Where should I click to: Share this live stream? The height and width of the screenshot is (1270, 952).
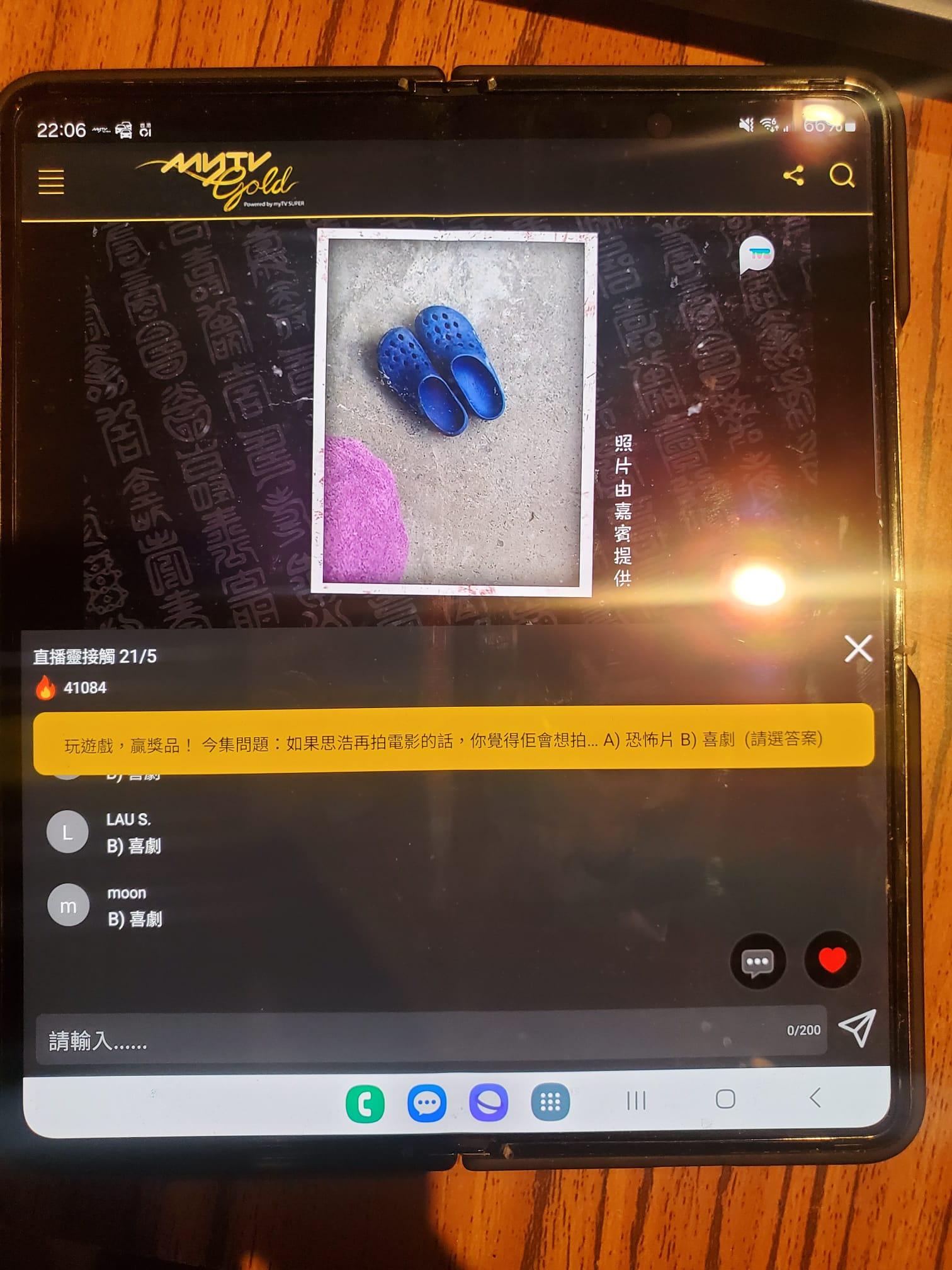(x=793, y=176)
